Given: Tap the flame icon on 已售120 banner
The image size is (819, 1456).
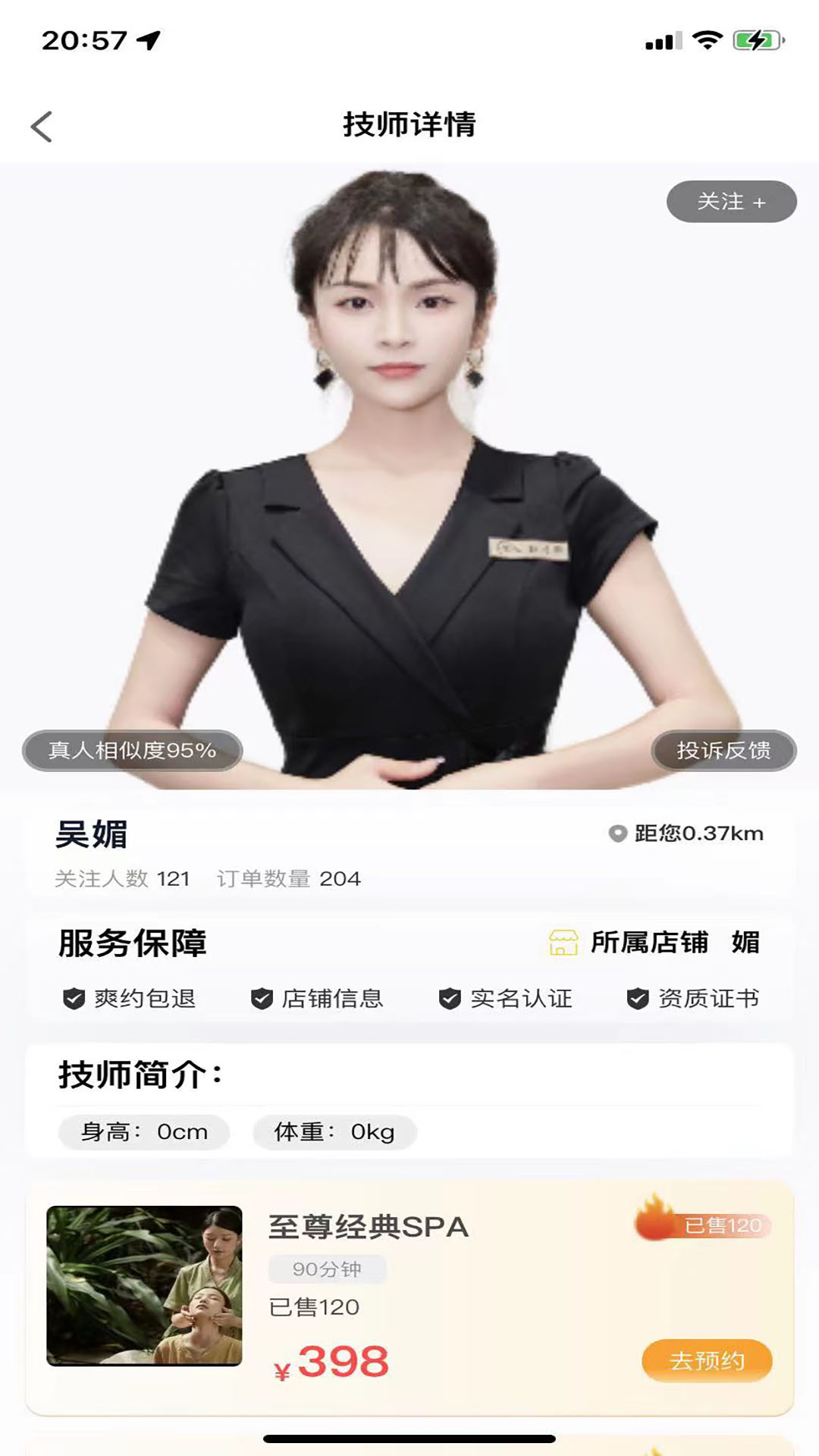Looking at the screenshot, I should [652, 1216].
